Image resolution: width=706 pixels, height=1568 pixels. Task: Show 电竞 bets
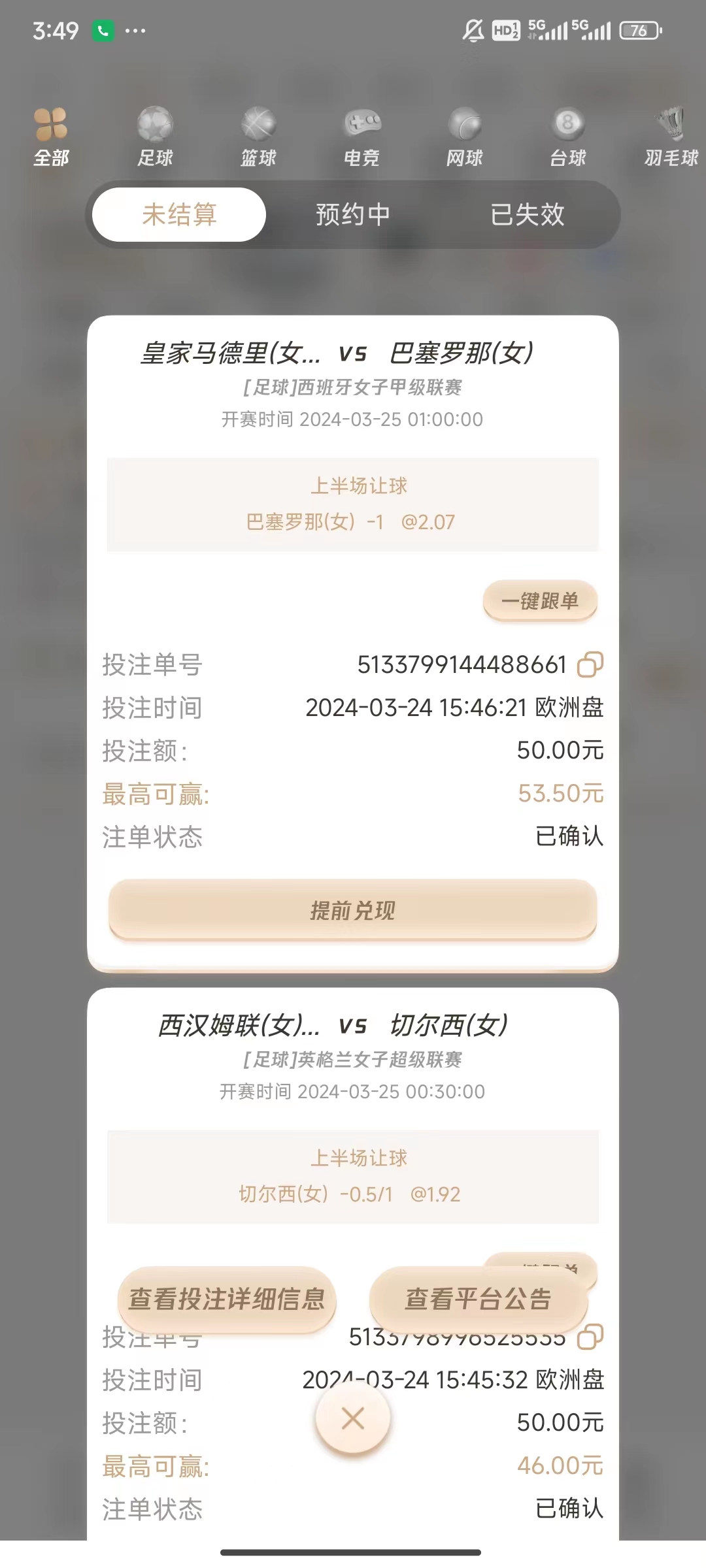point(361,137)
